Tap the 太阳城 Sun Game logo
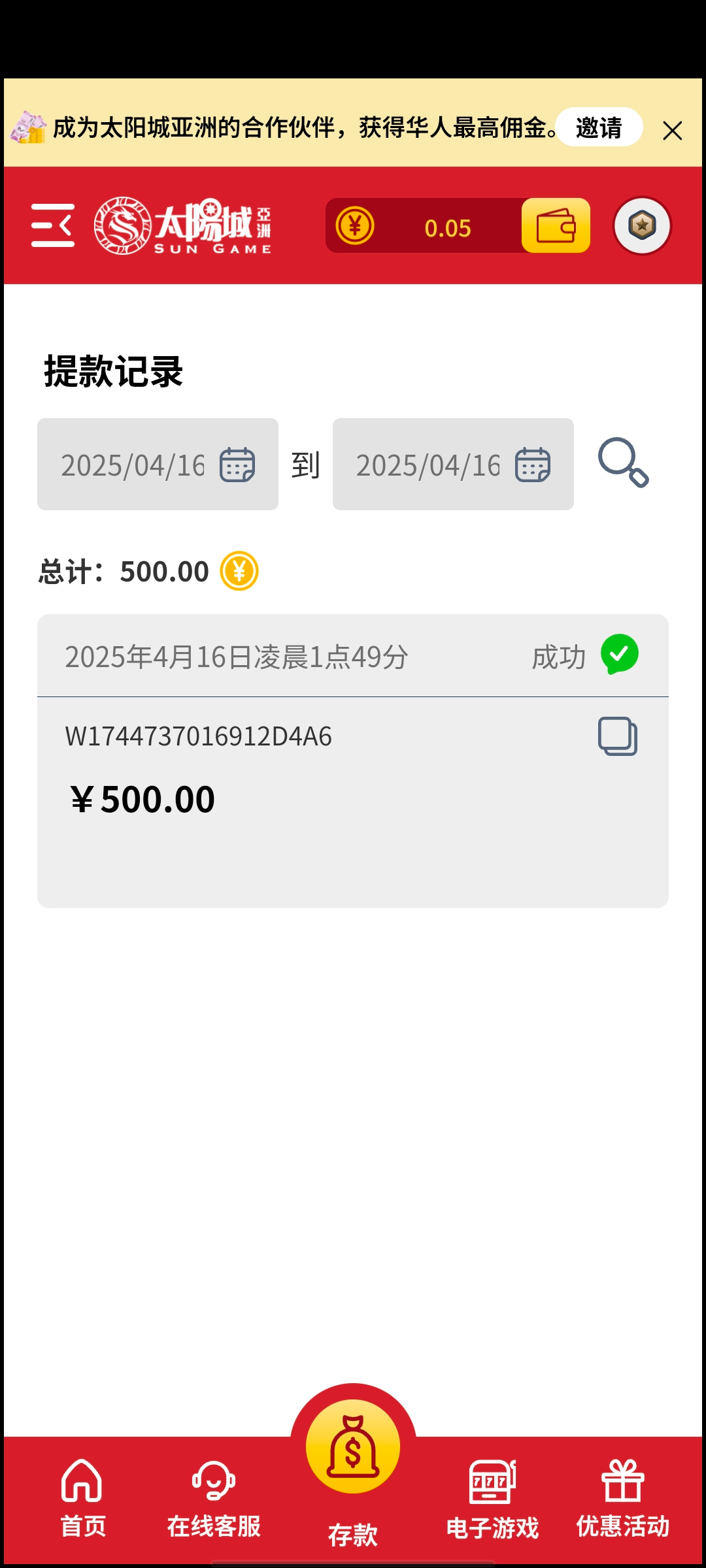 (x=182, y=225)
